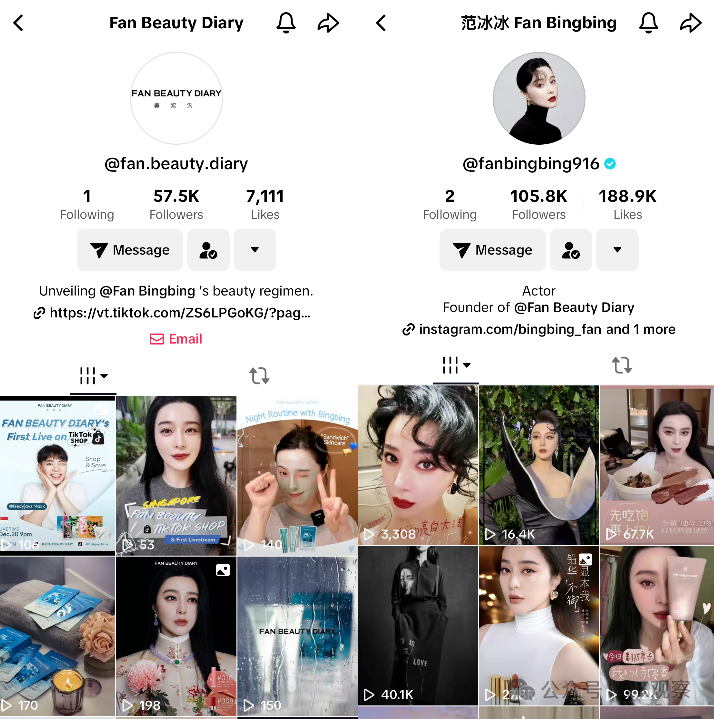This screenshot has width=714, height=719.
Task: Expand suggested accounts arrow on fanbingbing916
Action: coord(617,250)
